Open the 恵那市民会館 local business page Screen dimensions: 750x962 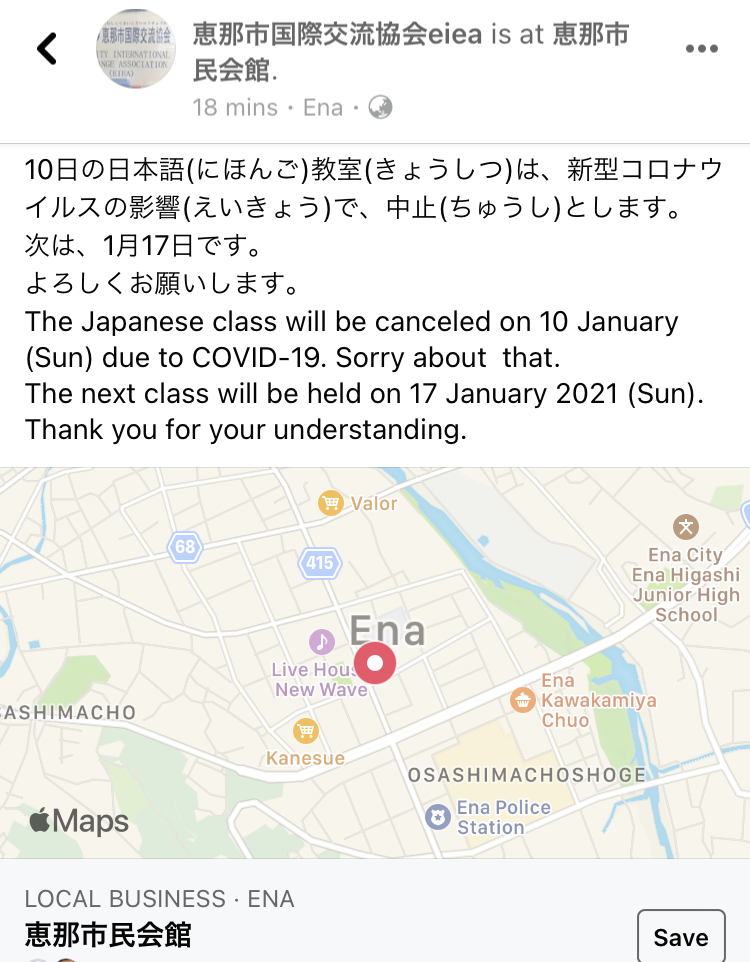108,935
